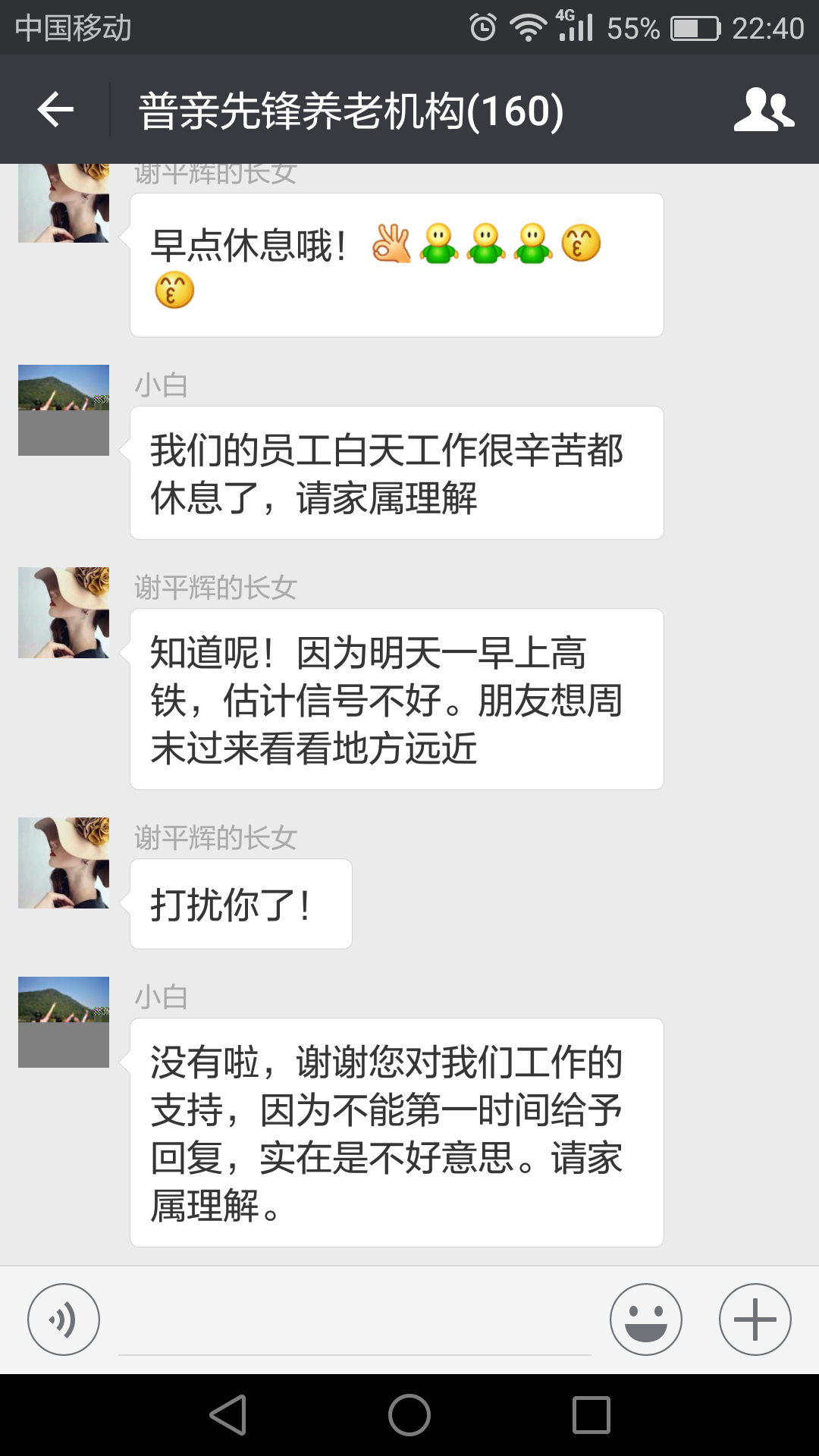Go back from the group chat

(55, 110)
